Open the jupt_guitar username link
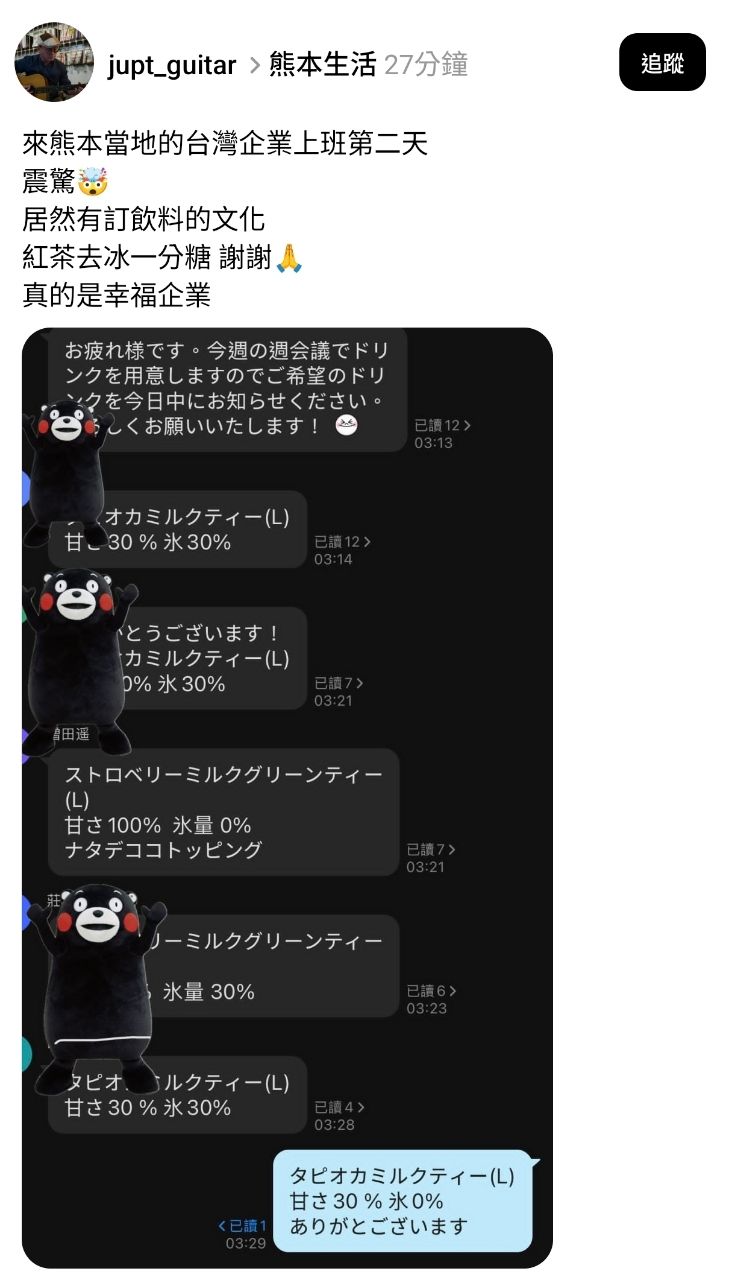 (x=171, y=66)
